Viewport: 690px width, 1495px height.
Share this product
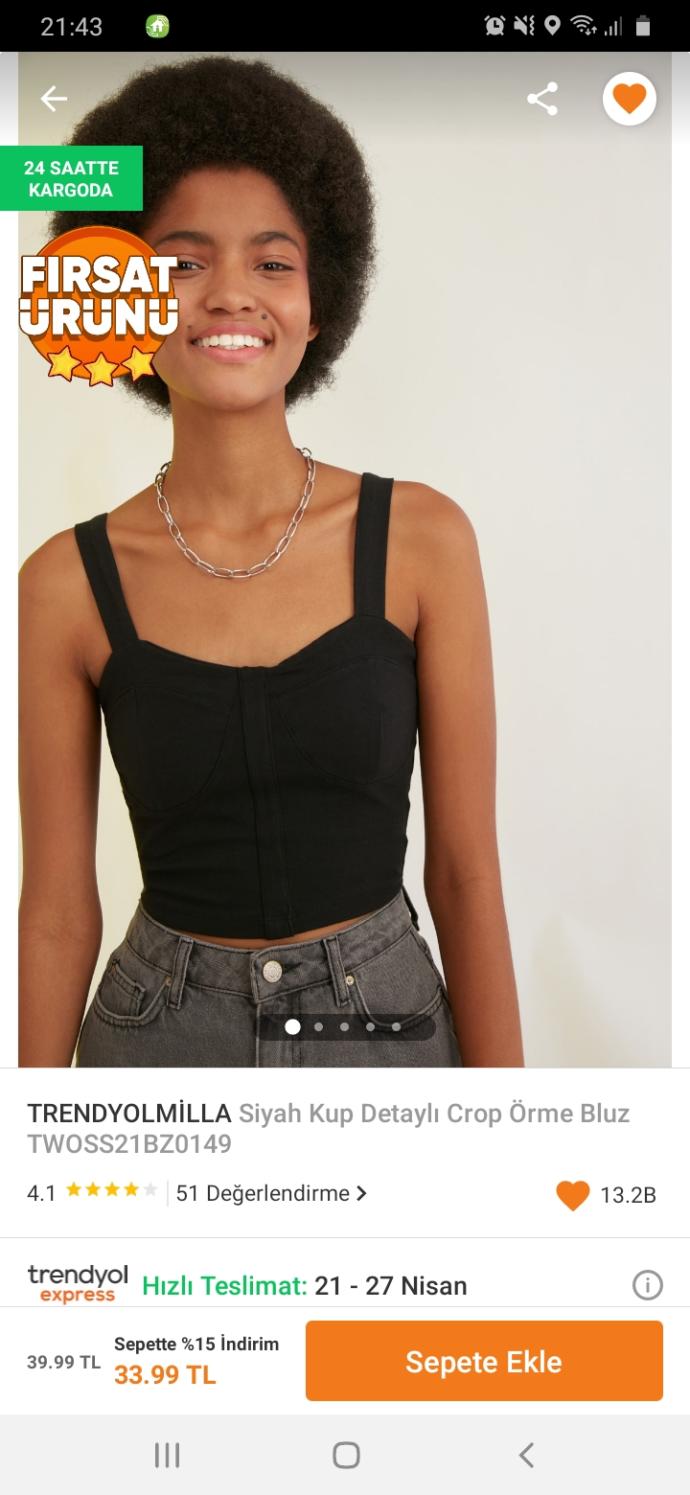pyautogui.click(x=542, y=98)
